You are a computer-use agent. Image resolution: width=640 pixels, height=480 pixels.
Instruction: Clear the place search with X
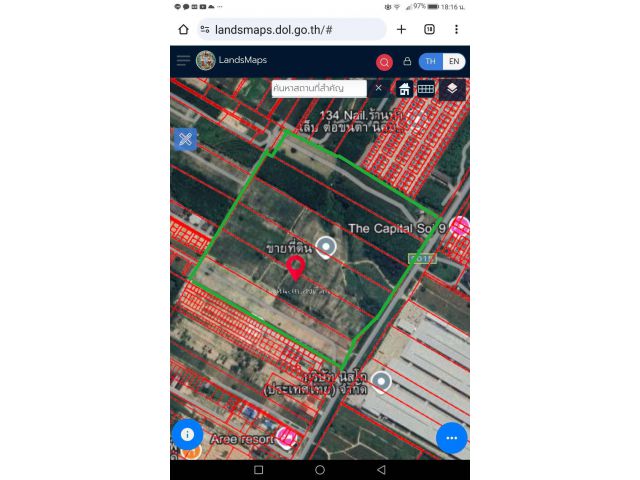click(x=379, y=88)
